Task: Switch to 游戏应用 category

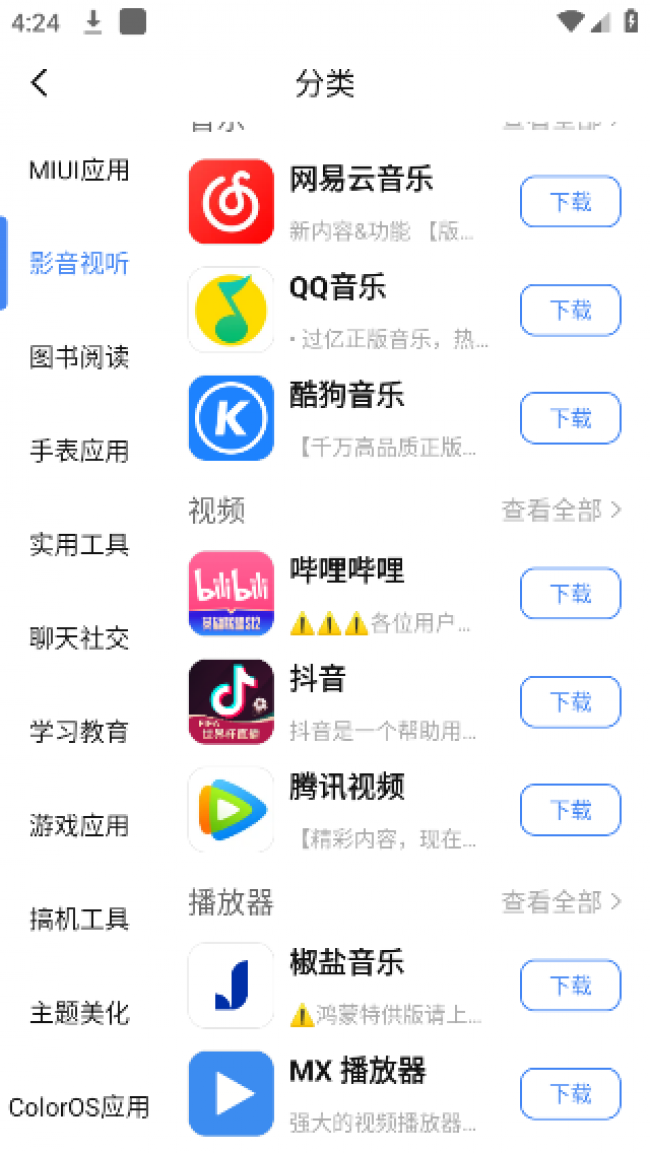Action: click(79, 826)
